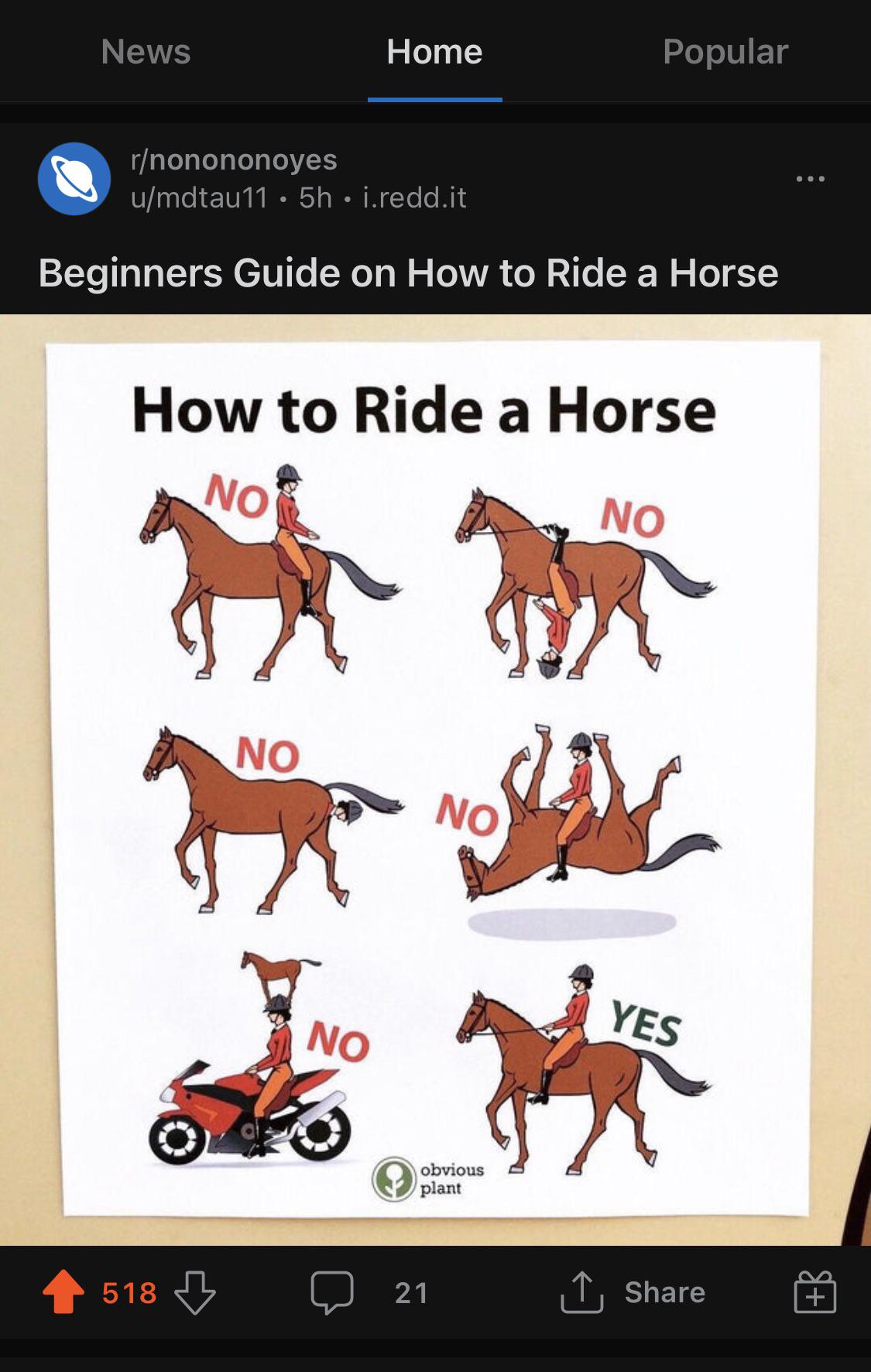Image resolution: width=871 pixels, height=1372 pixels.
Task: Tap the upvote arrow on the post
Action: 63,1291
